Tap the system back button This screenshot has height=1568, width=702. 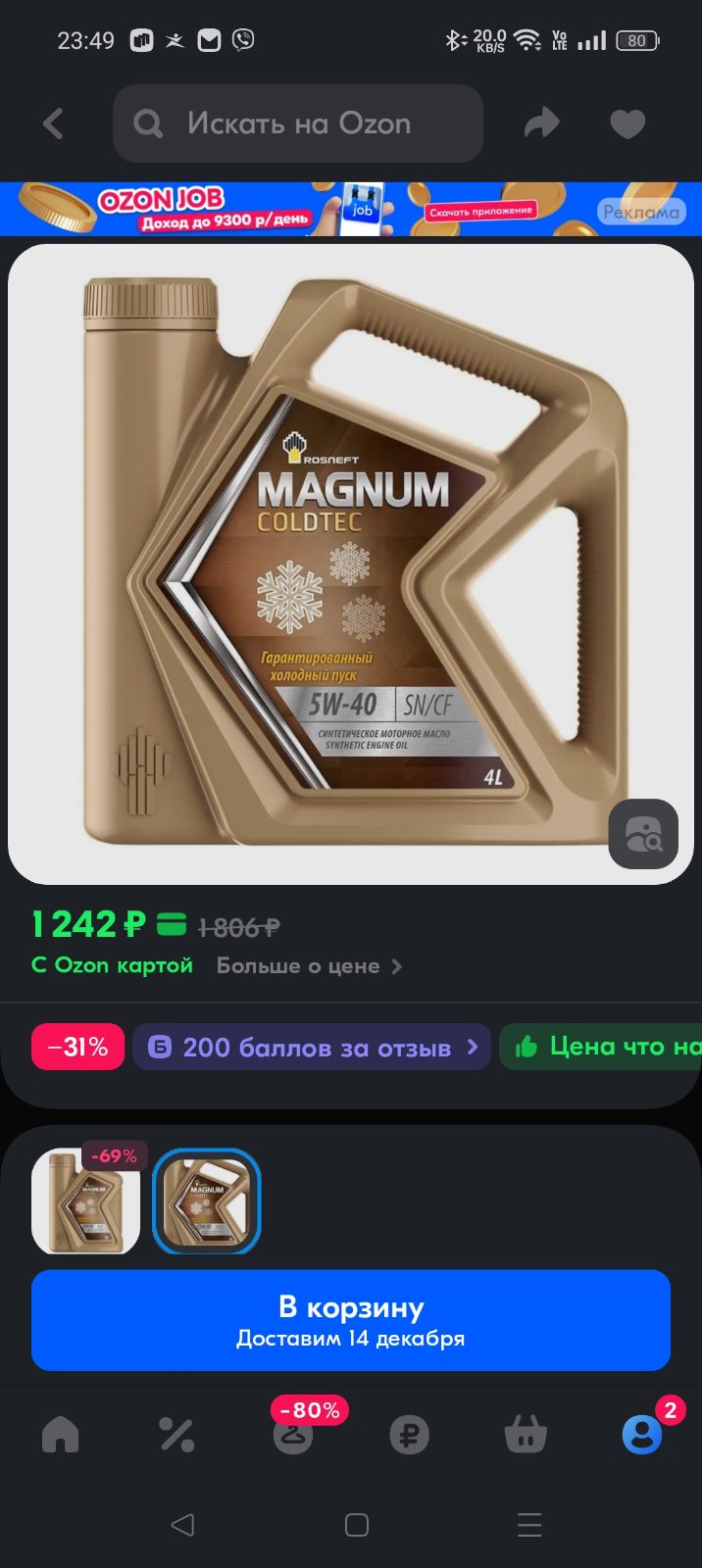(x=182, y=1525)
